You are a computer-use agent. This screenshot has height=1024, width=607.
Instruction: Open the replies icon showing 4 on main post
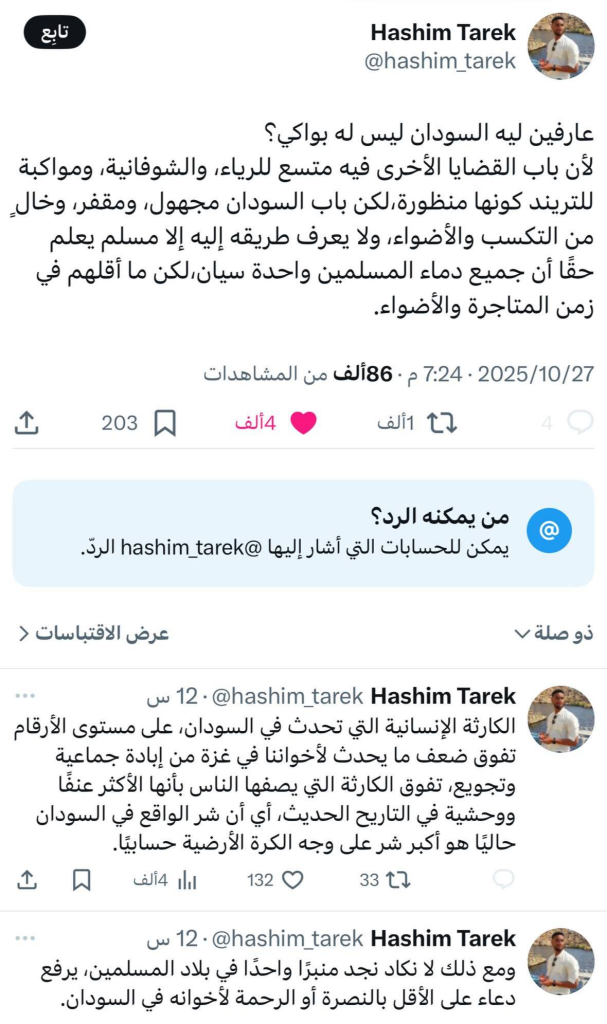tap(580, 423)
